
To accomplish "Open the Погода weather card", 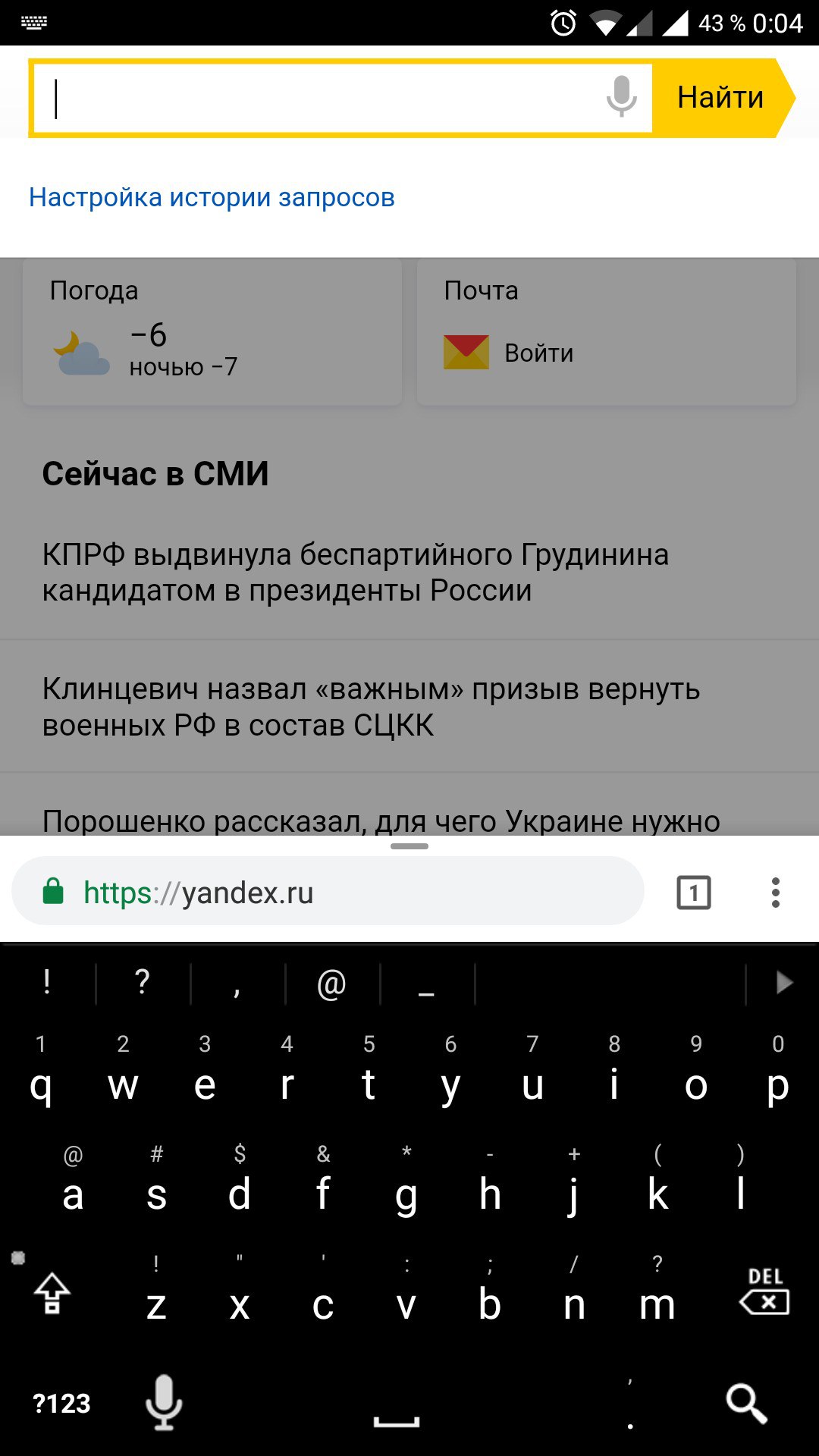I will coord(212,332).
